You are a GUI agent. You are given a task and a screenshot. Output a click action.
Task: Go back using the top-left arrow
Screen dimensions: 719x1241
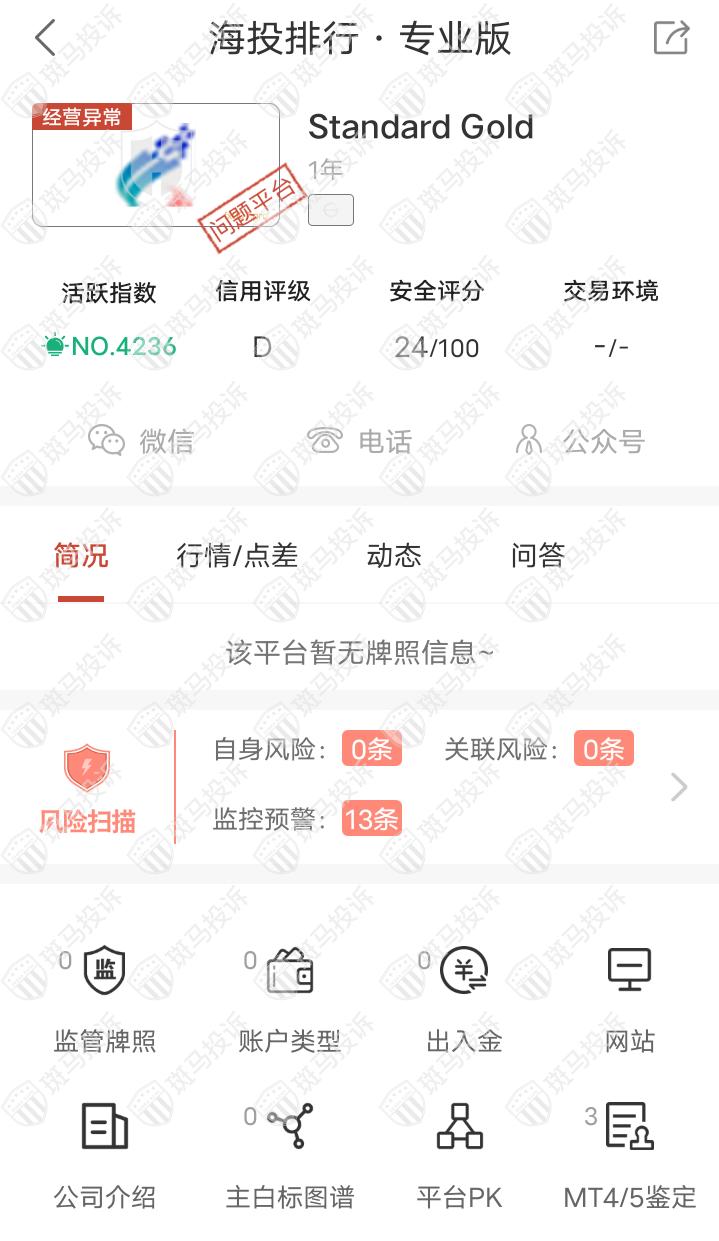pos(45,39)
